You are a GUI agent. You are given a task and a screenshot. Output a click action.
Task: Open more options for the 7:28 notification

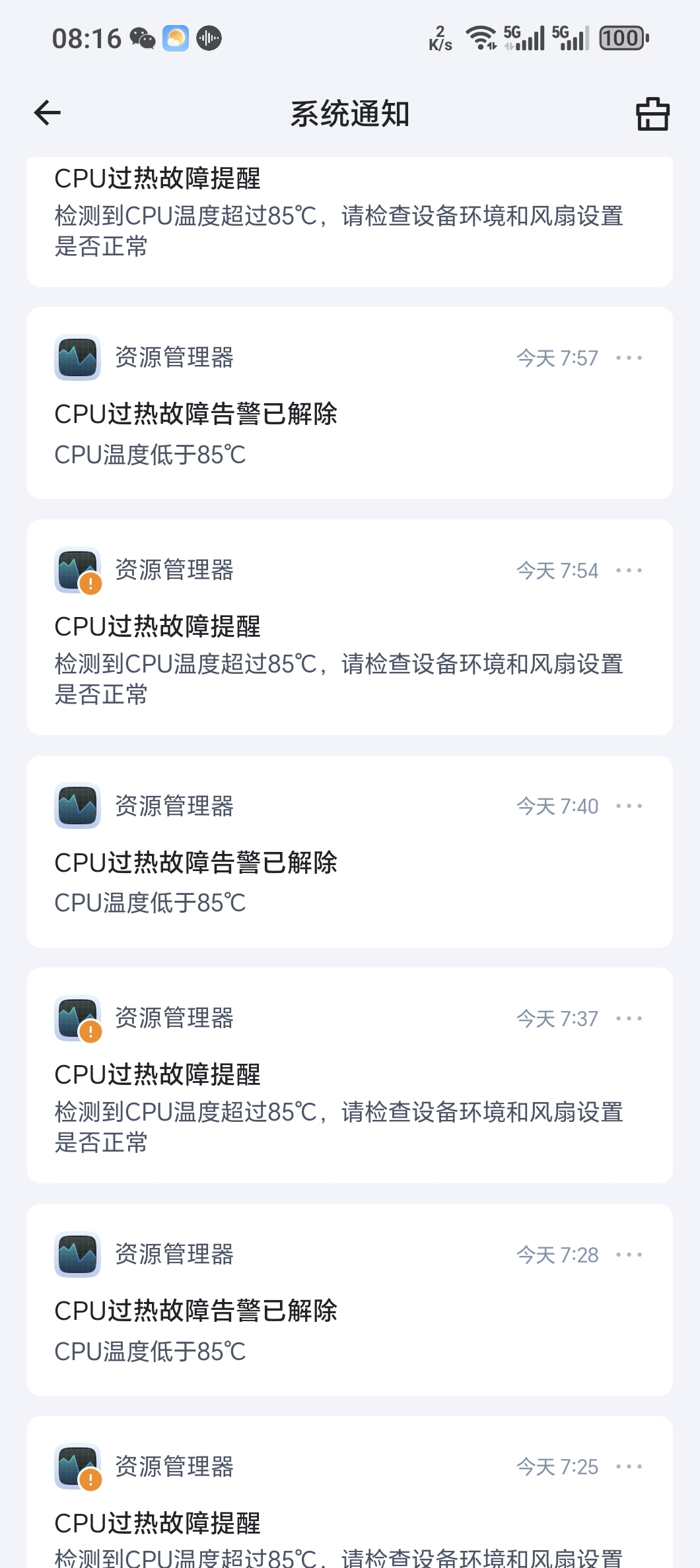click(x=629, y=1255)
